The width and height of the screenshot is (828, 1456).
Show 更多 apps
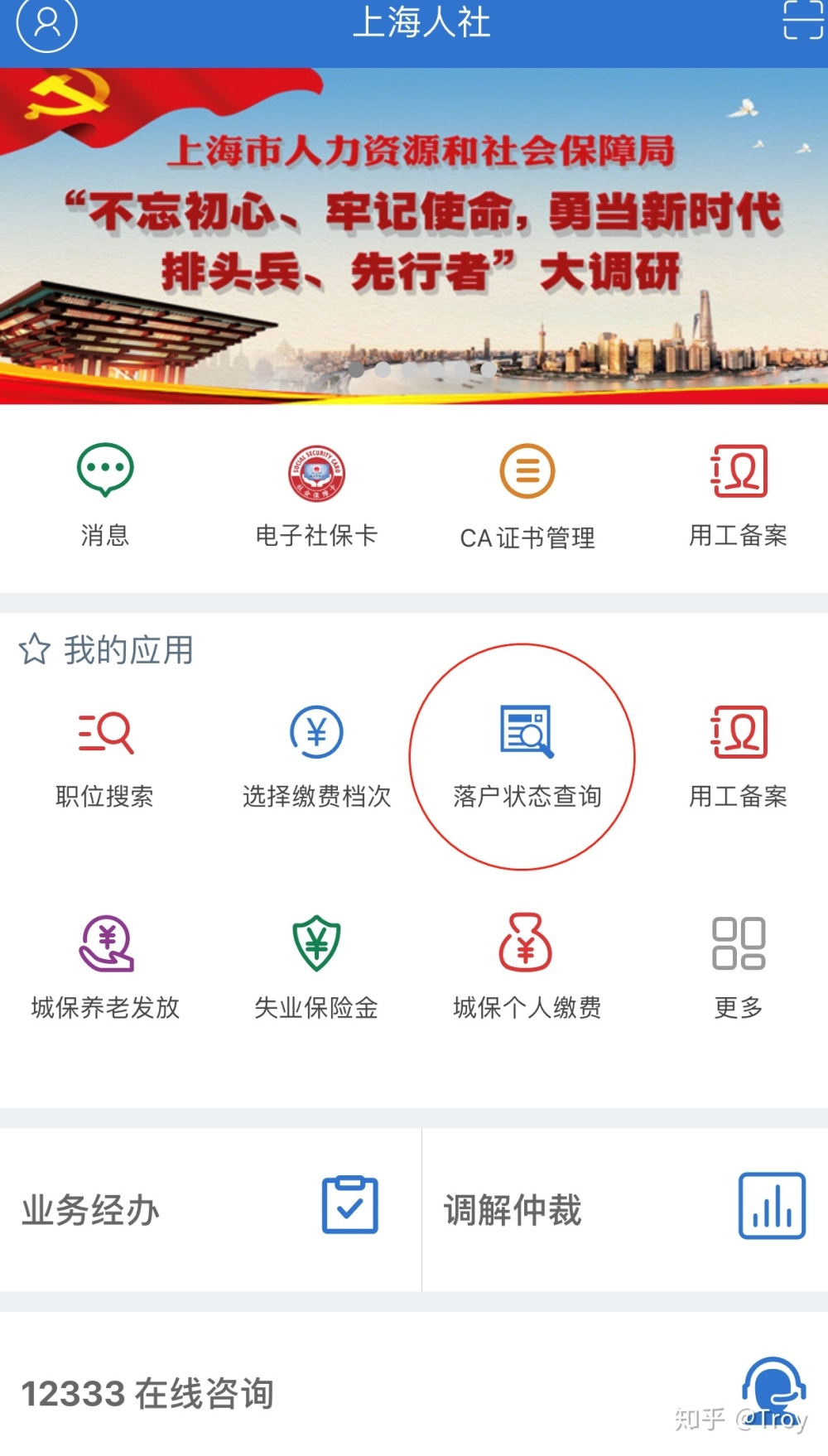(x=739, y=966)
